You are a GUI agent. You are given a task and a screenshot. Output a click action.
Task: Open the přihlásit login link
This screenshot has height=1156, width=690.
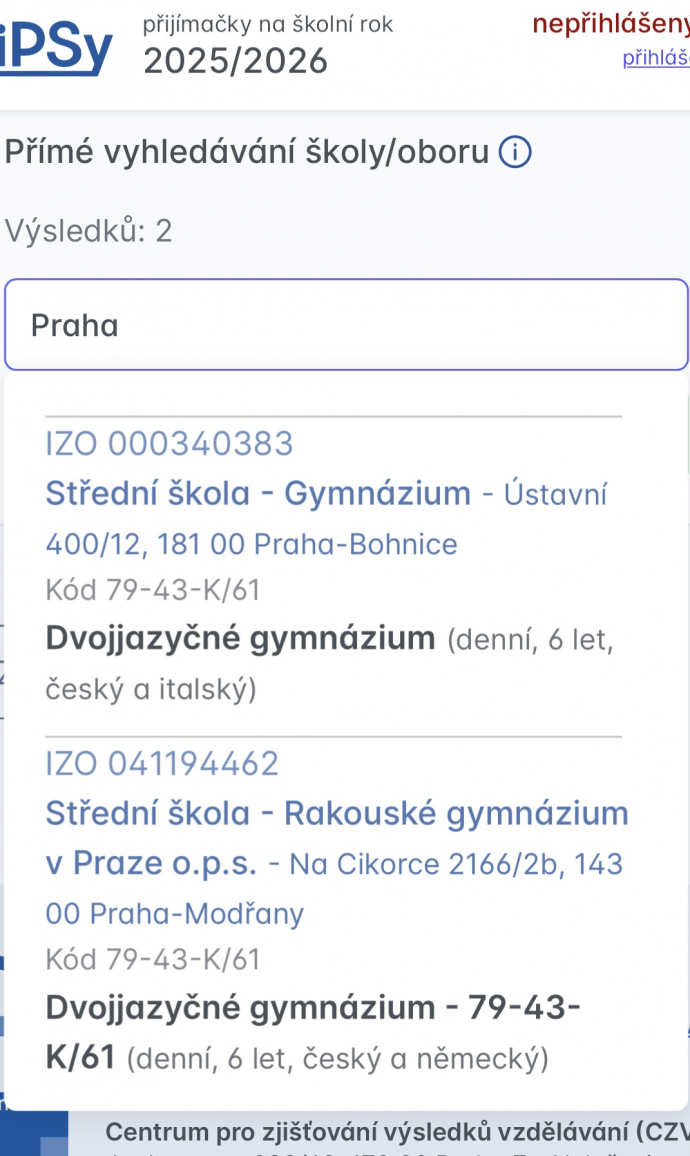coord(656,58)
